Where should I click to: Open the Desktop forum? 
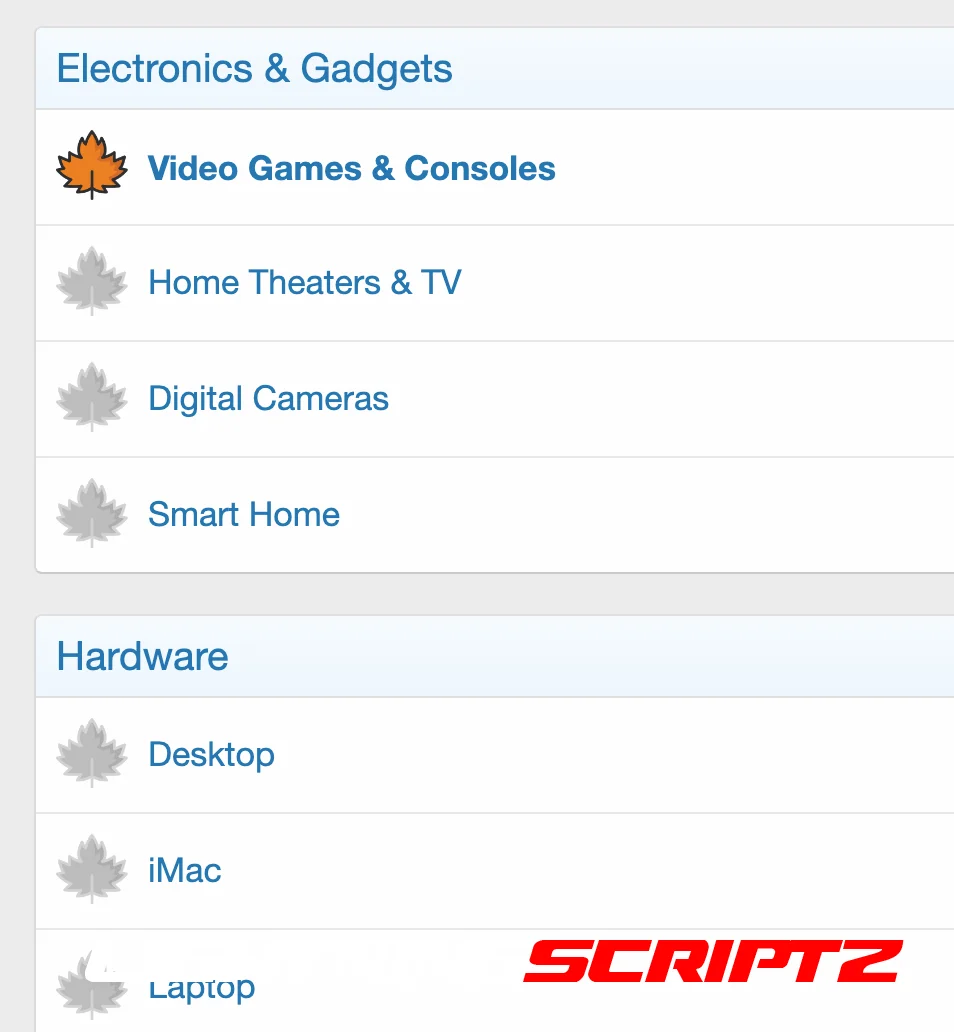[211, 754]
